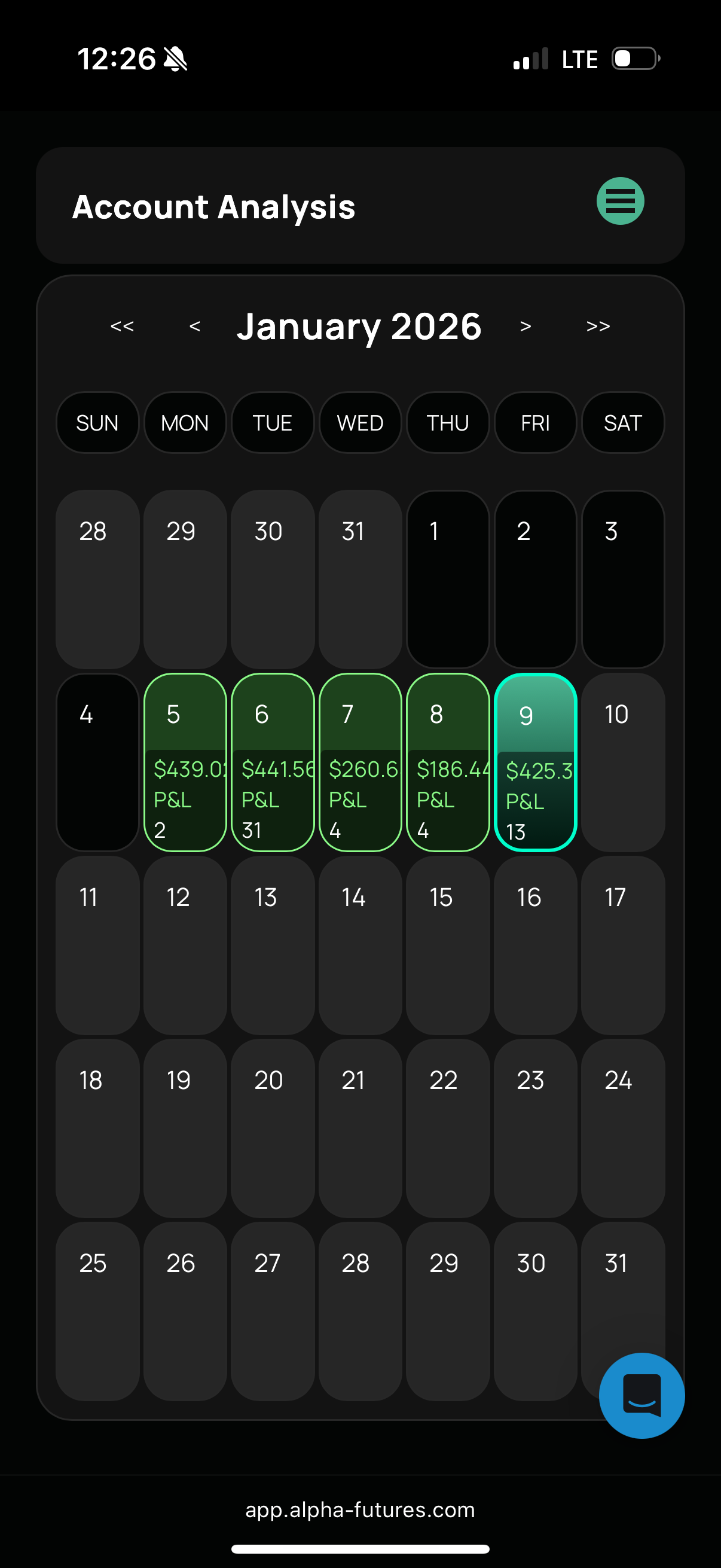This screenshot has height=1568, width=721.
Task: Jump forward one year with double arrow
Action: click(x=598, y=327)
